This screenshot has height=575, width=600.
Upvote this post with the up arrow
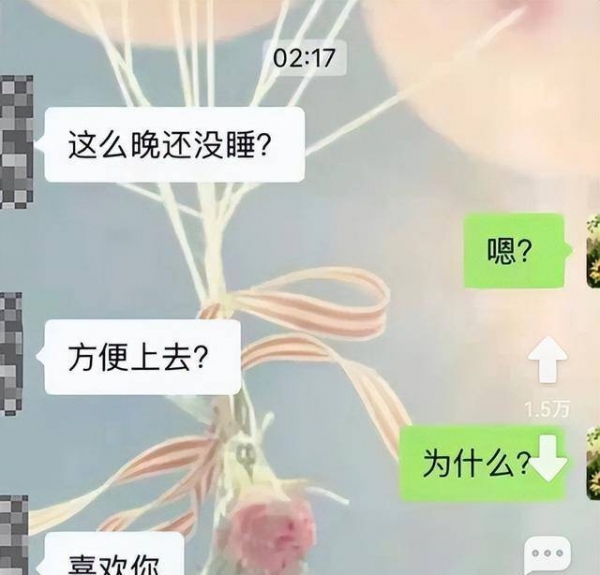[x=547, y=362]
